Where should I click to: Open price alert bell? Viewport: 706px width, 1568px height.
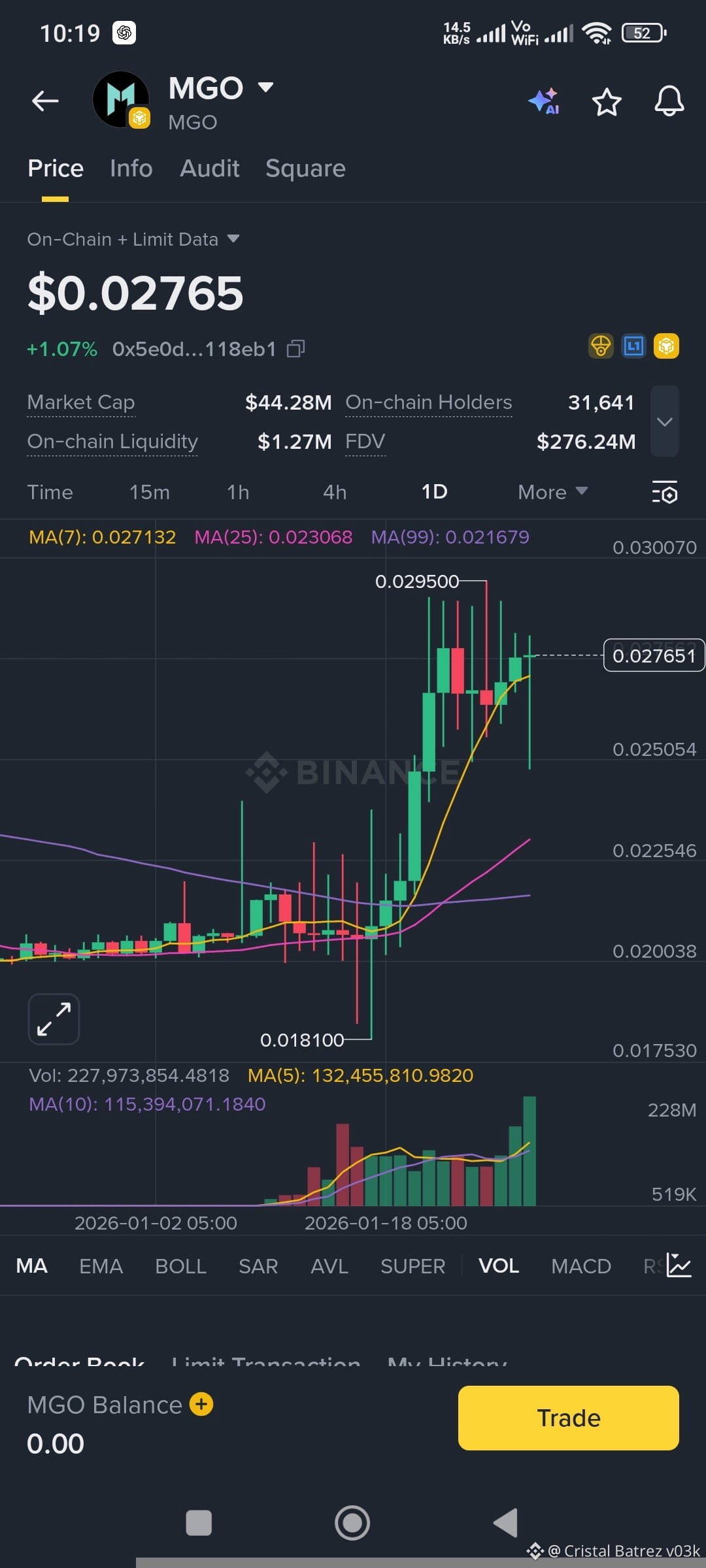point(669,101)
